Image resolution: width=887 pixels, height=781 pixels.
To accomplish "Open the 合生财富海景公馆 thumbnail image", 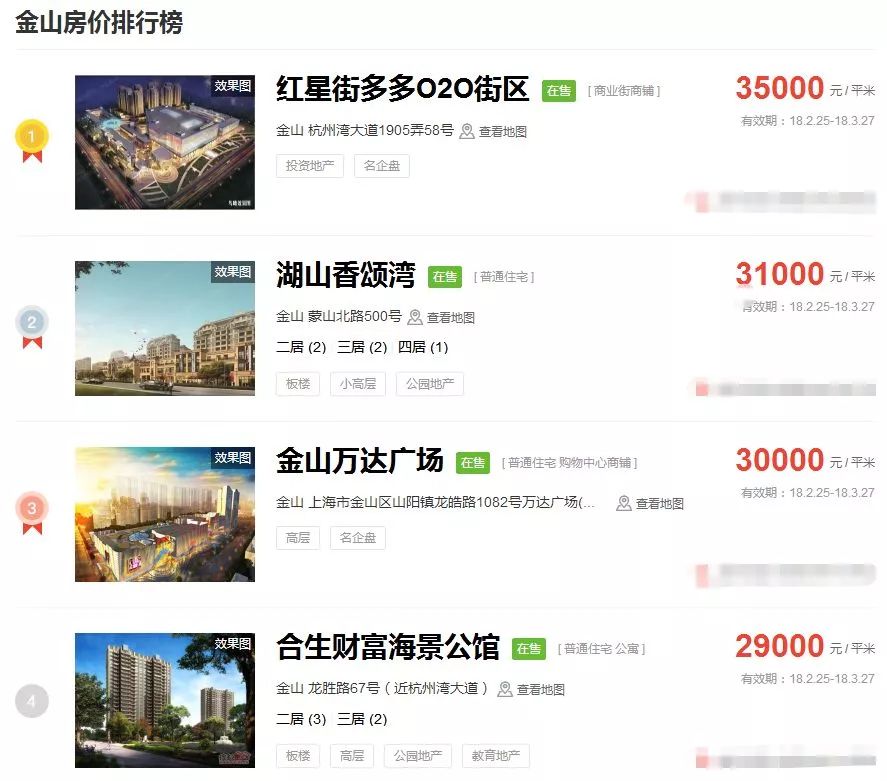I will coord(164,700).
